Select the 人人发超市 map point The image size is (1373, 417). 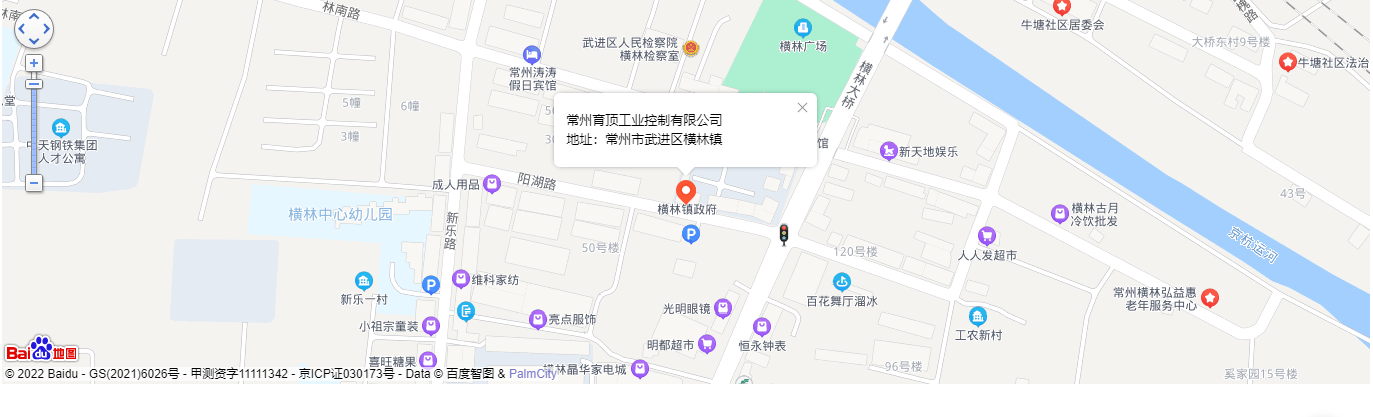click(x=986, y=236)
